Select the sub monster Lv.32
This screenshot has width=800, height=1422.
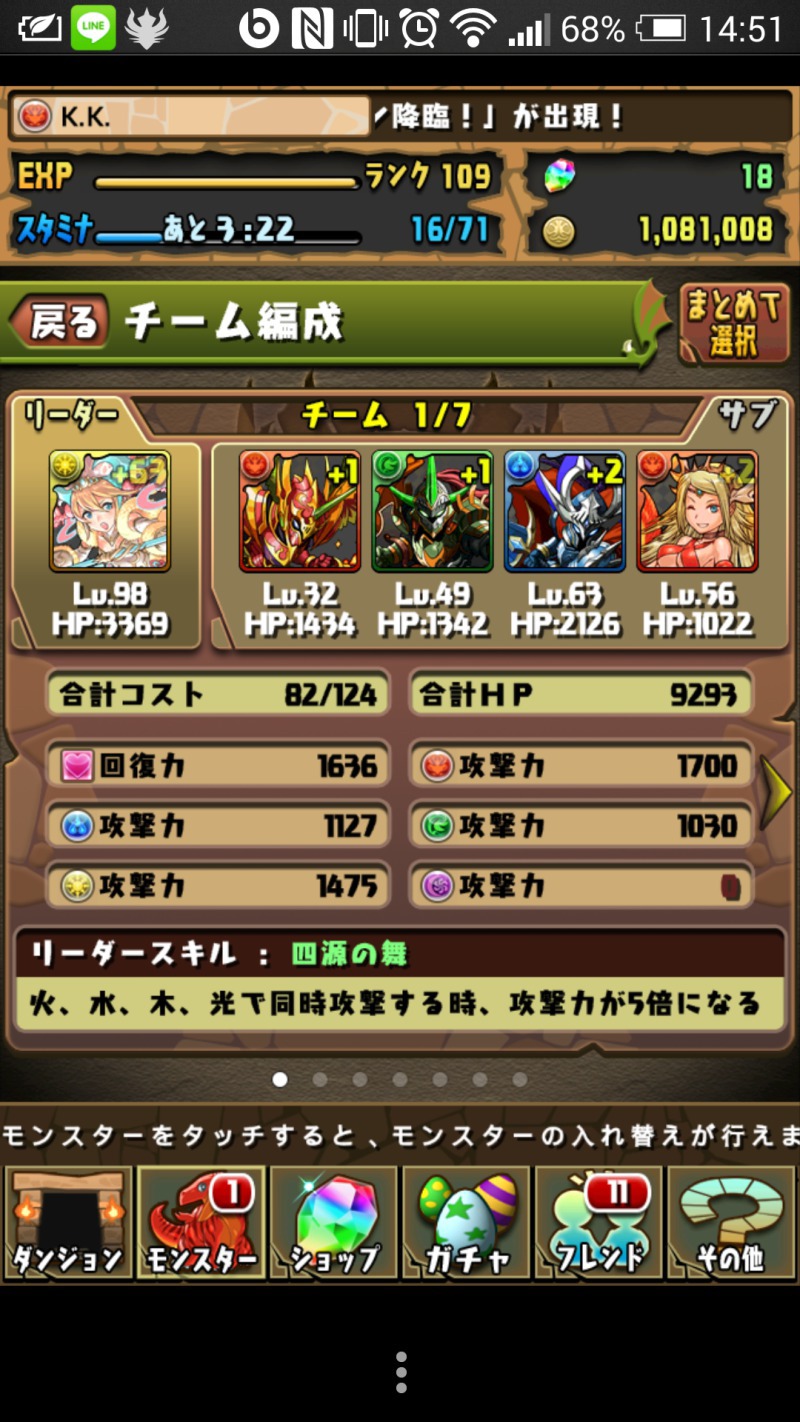pyautogui.click(x=300, y=511)
